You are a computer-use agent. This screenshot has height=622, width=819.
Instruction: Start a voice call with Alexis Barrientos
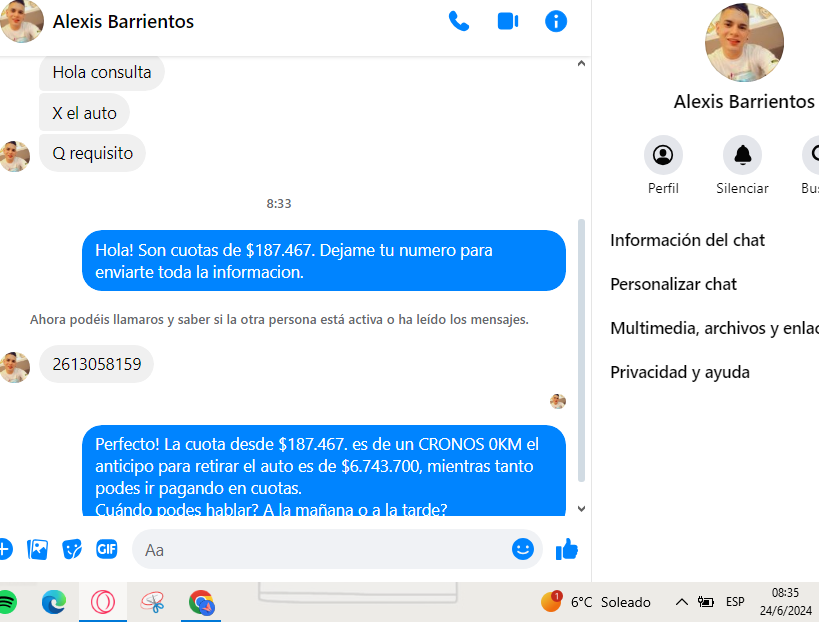pos(459,21)
